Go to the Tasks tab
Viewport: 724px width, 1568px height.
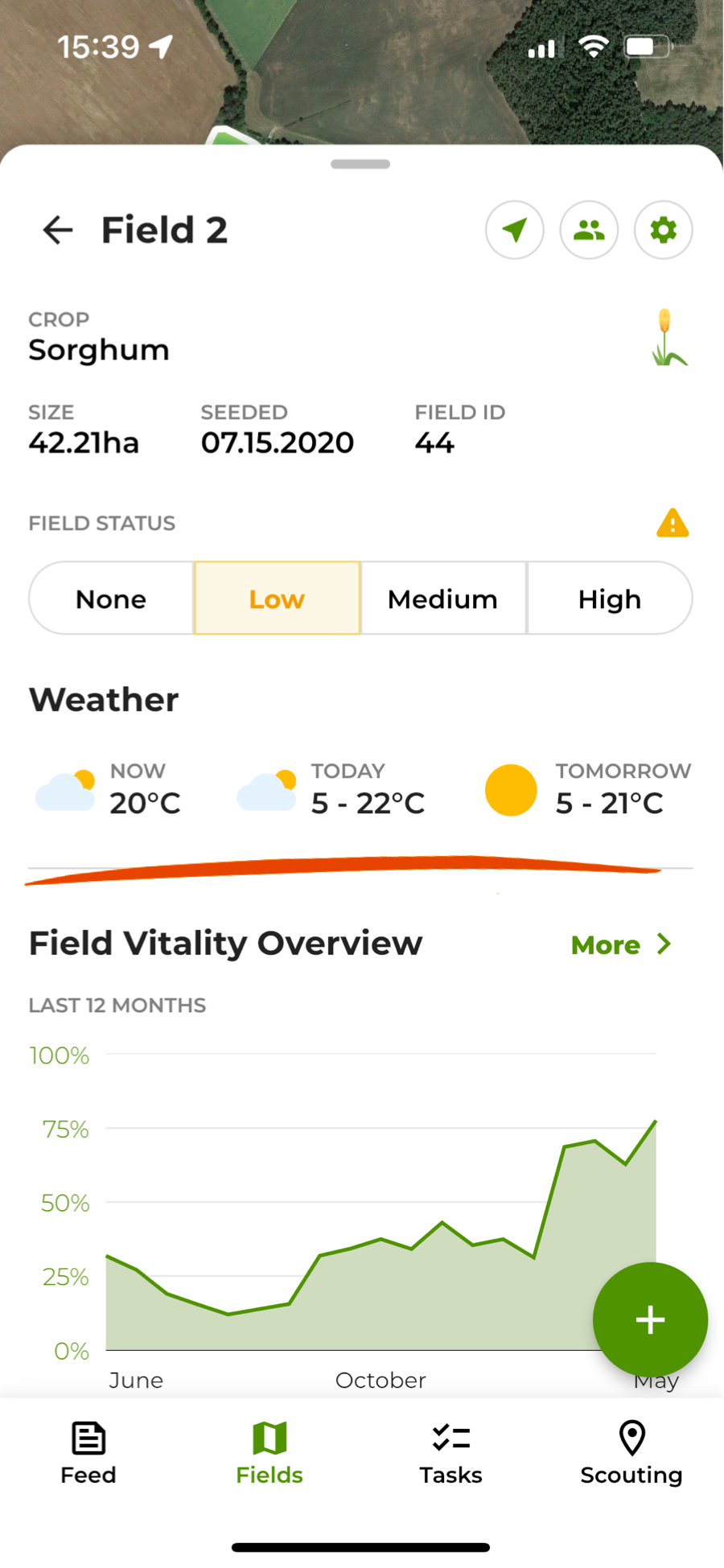pos(450,1453)
